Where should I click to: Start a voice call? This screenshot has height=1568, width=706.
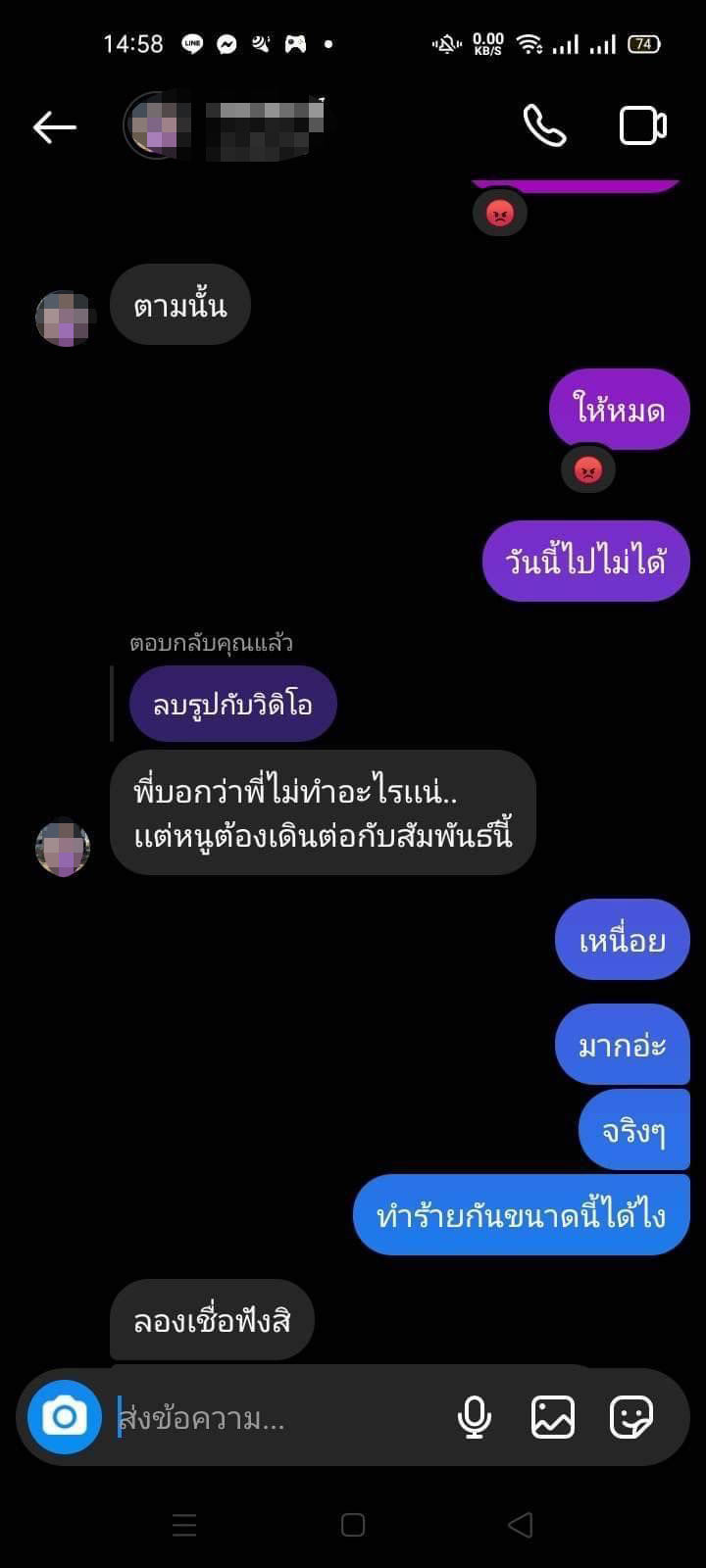[x=544, y=126]
